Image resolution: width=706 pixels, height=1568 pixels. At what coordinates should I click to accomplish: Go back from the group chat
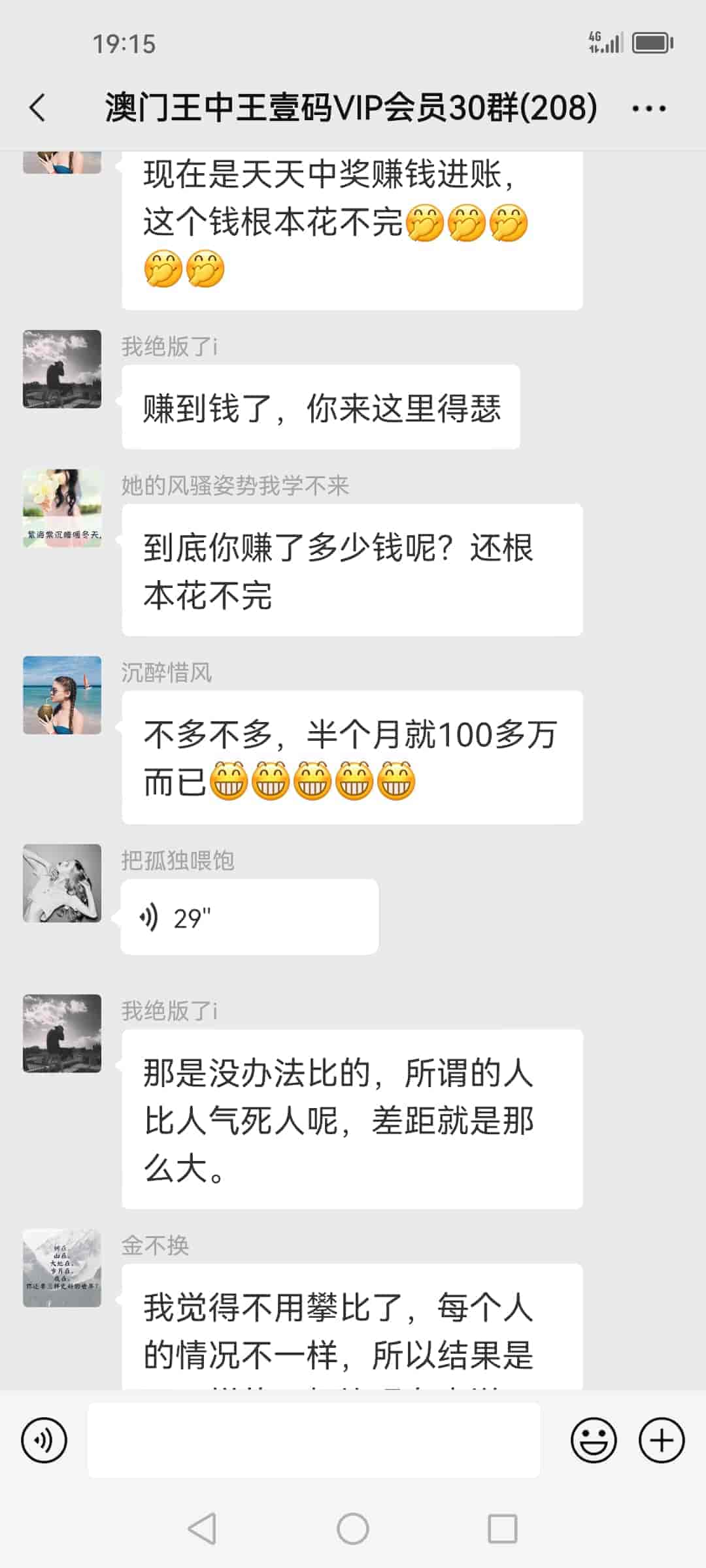point(38,108)
